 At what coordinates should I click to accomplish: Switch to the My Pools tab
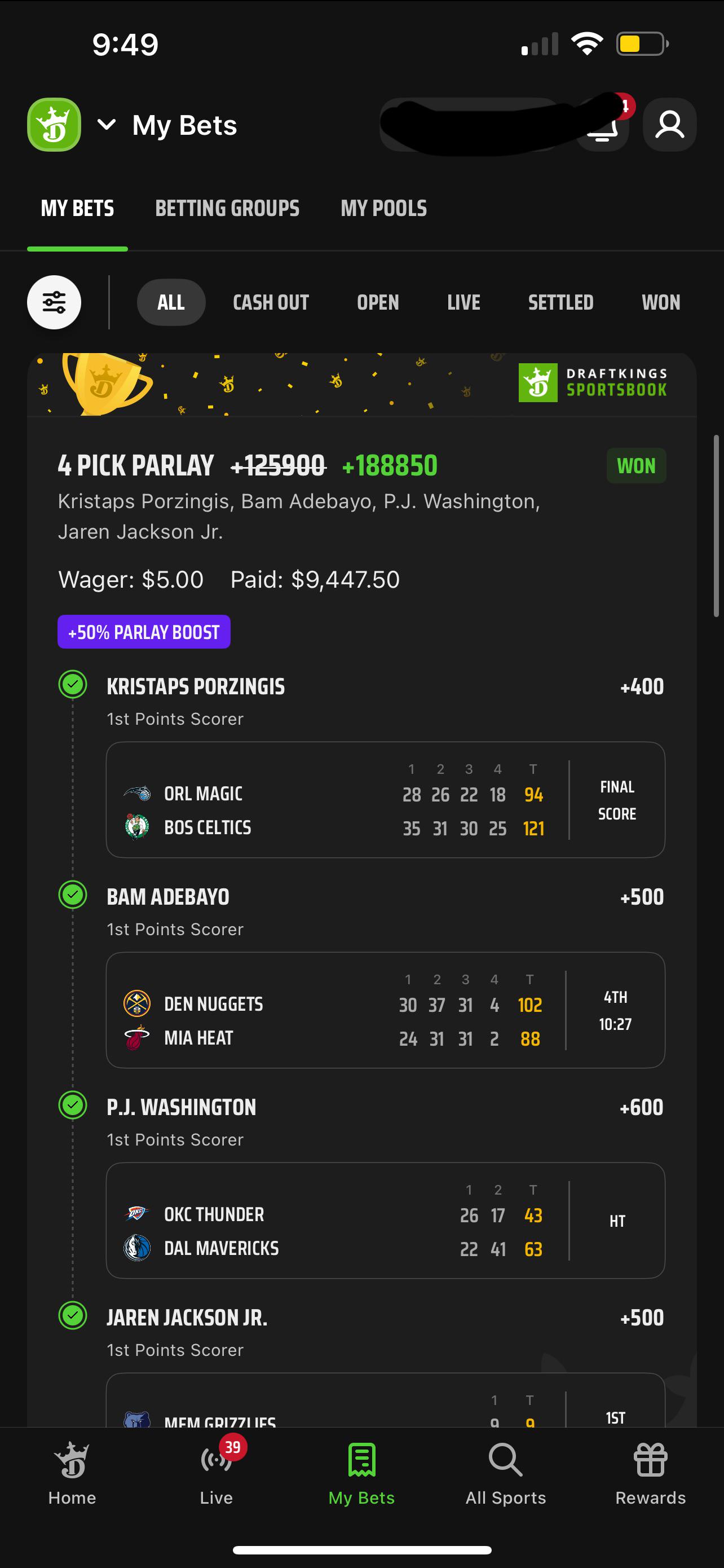[x=383, y=209]
